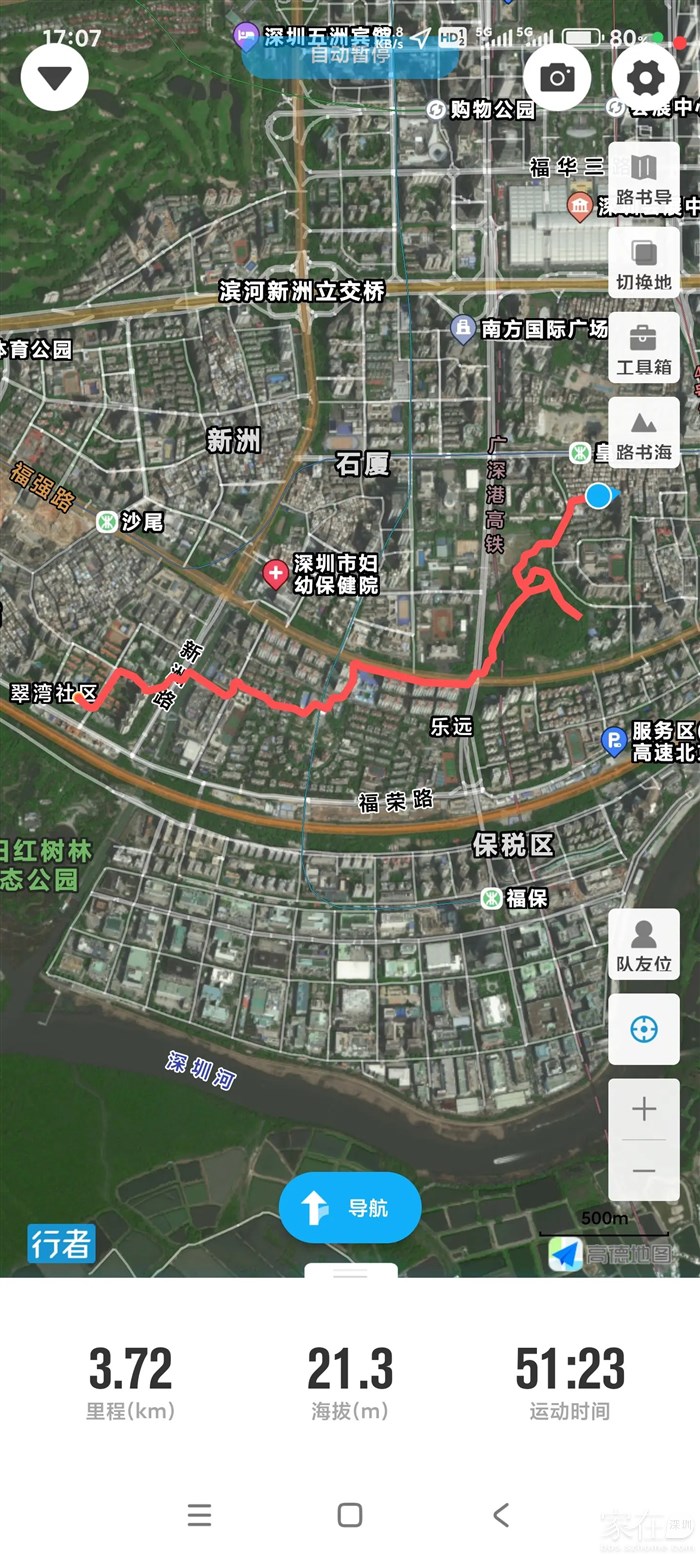Expand the stats panel handle
Image resolution: width=700 pixels, height=1555 pixels.
pyautogui.click(x=350, y=1272)
